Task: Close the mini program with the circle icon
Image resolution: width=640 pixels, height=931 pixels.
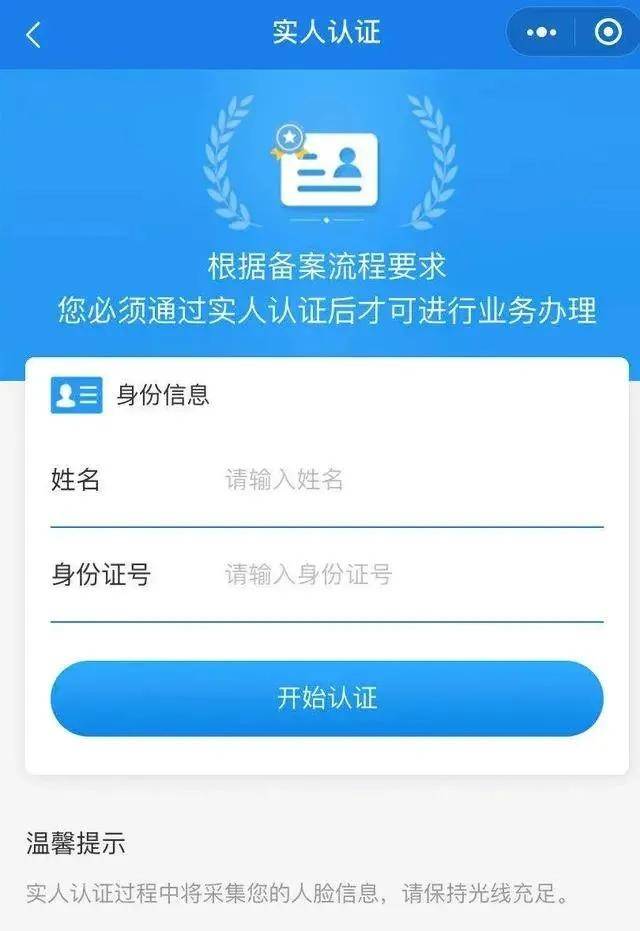Action: (x=607, y=33)
